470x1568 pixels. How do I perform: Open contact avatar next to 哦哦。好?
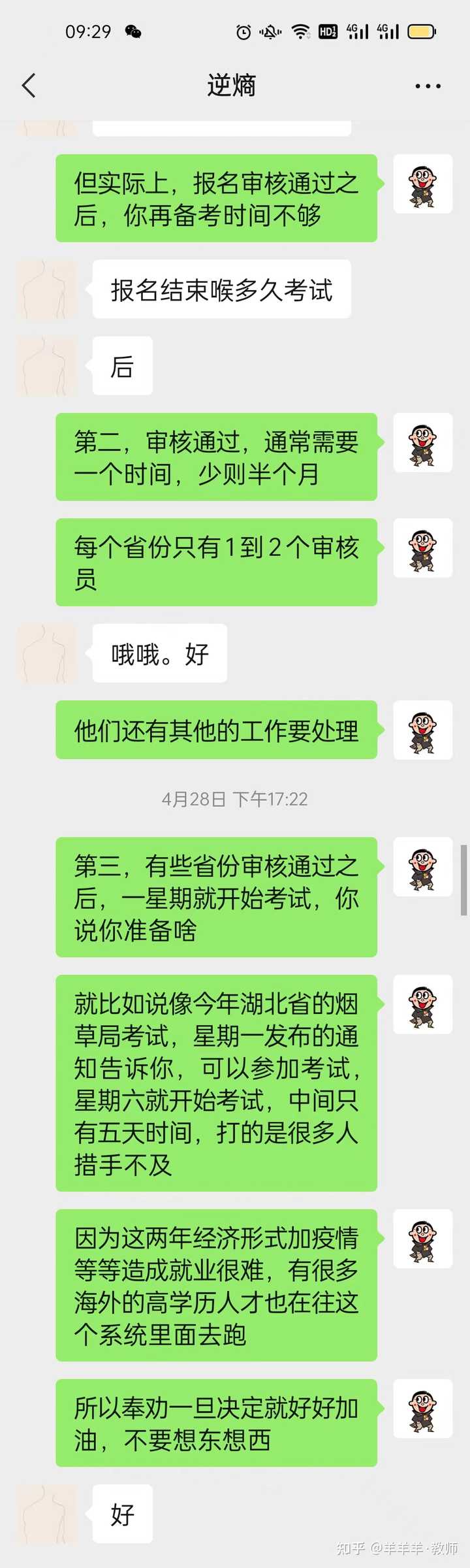pos(46,653)
